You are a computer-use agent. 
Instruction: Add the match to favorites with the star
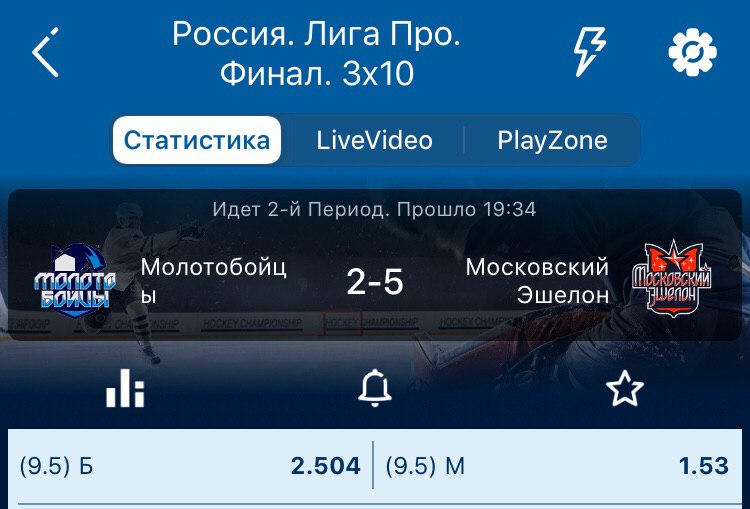click(x=625, y=389)
